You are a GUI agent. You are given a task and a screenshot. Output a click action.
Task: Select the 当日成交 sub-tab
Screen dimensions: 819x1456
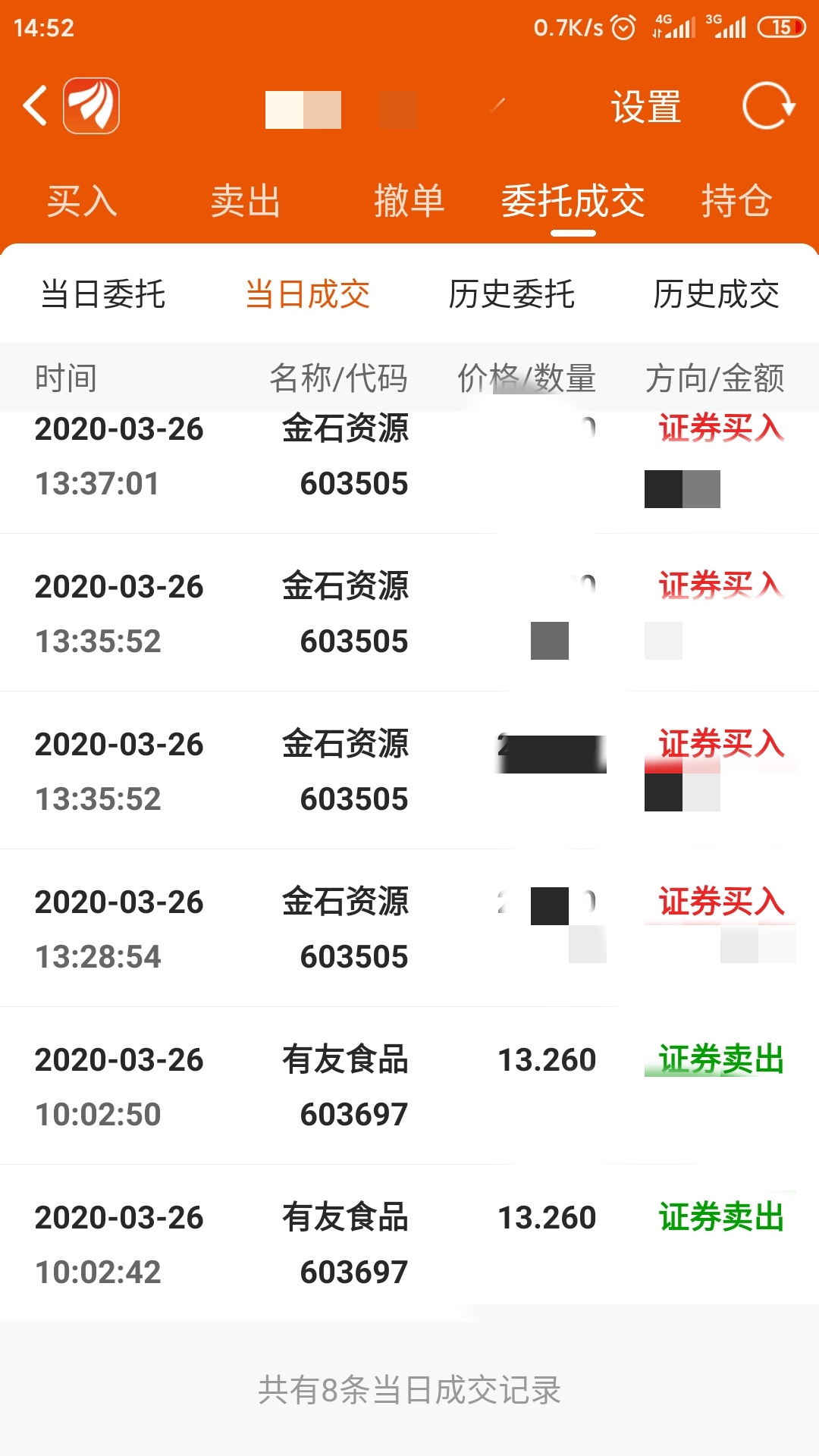pyautogui.click(x=307, y=294)
